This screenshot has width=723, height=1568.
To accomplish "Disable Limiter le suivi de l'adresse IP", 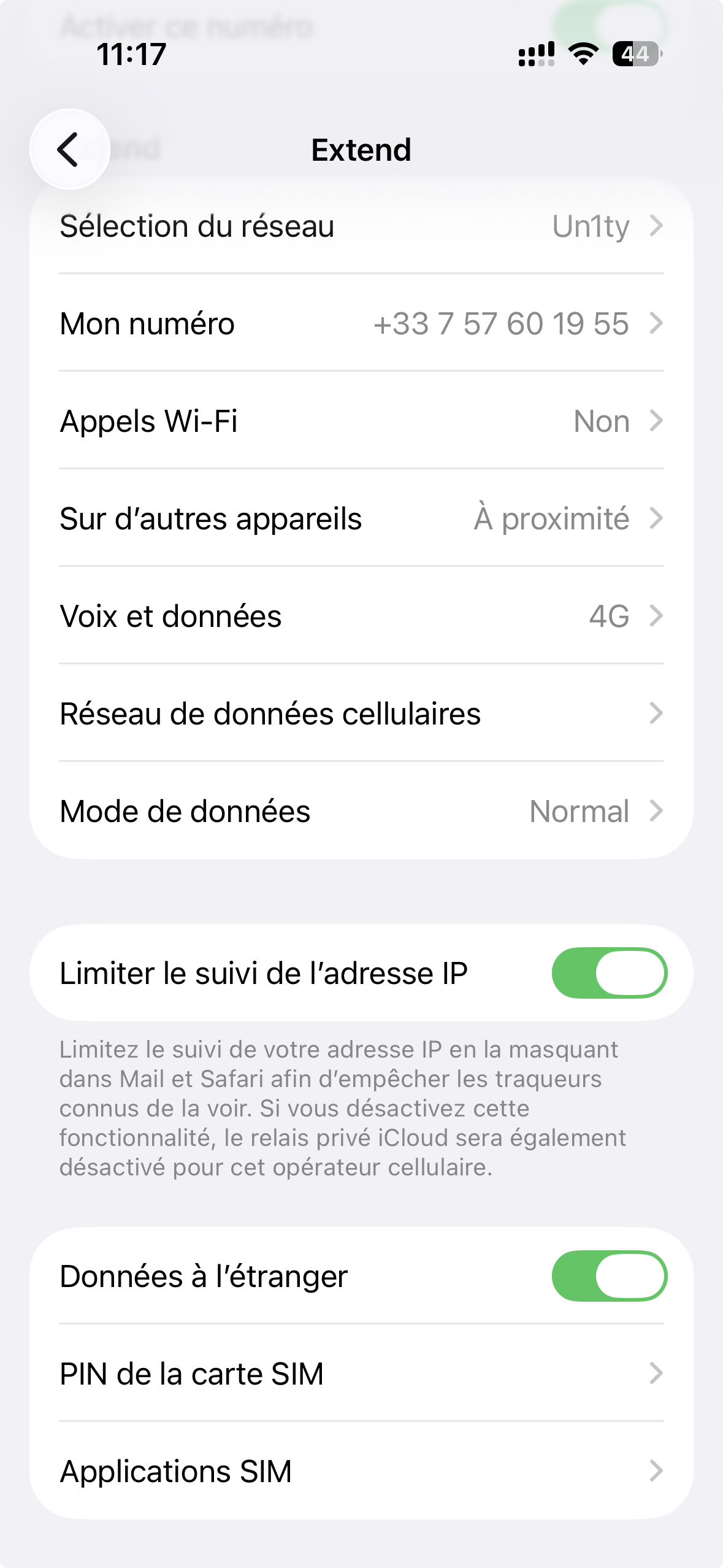I will (609, 973).
